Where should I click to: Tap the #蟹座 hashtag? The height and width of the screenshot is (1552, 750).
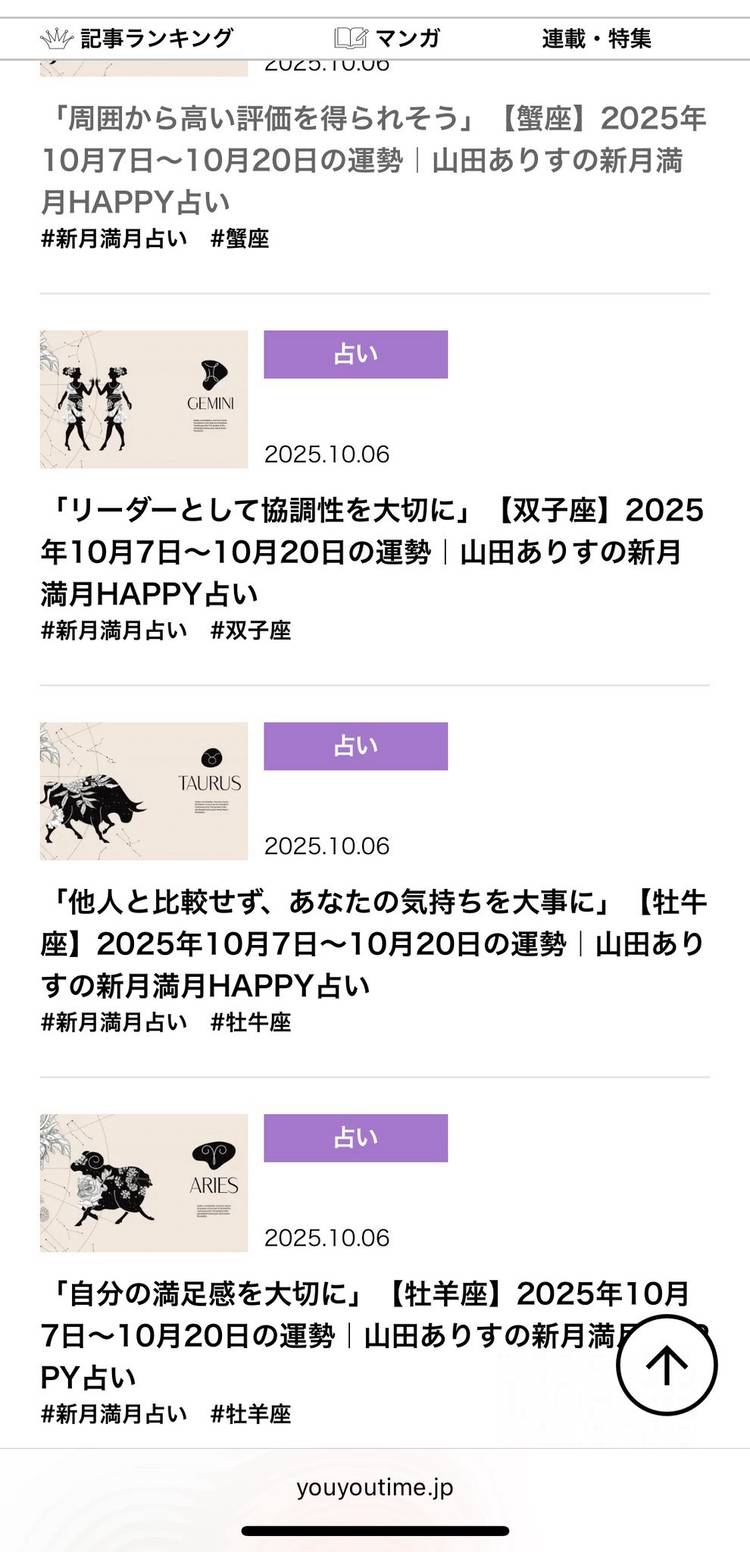point(240,239)
